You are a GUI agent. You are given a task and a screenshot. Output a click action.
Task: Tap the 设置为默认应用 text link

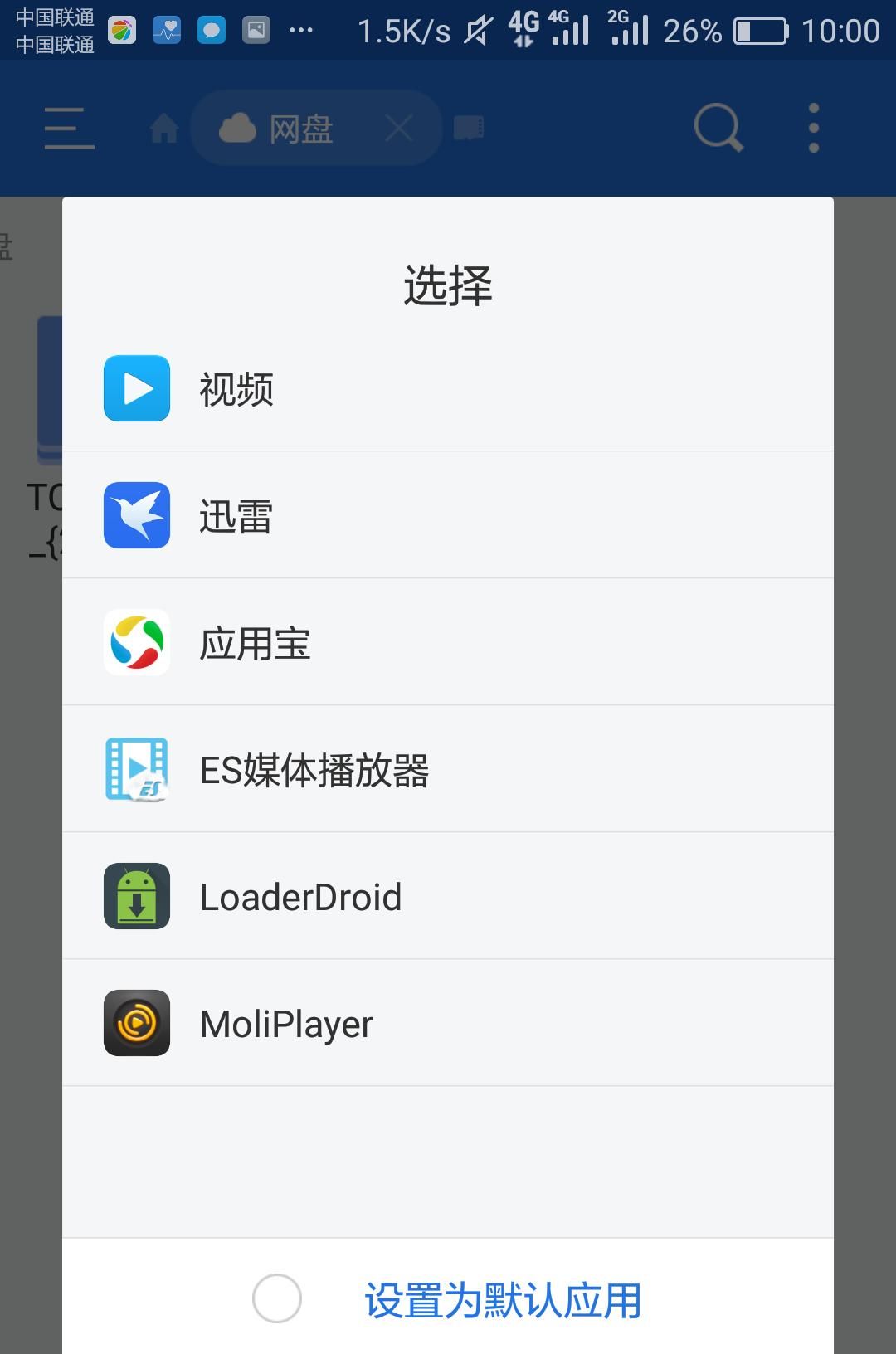(502, 1299)
